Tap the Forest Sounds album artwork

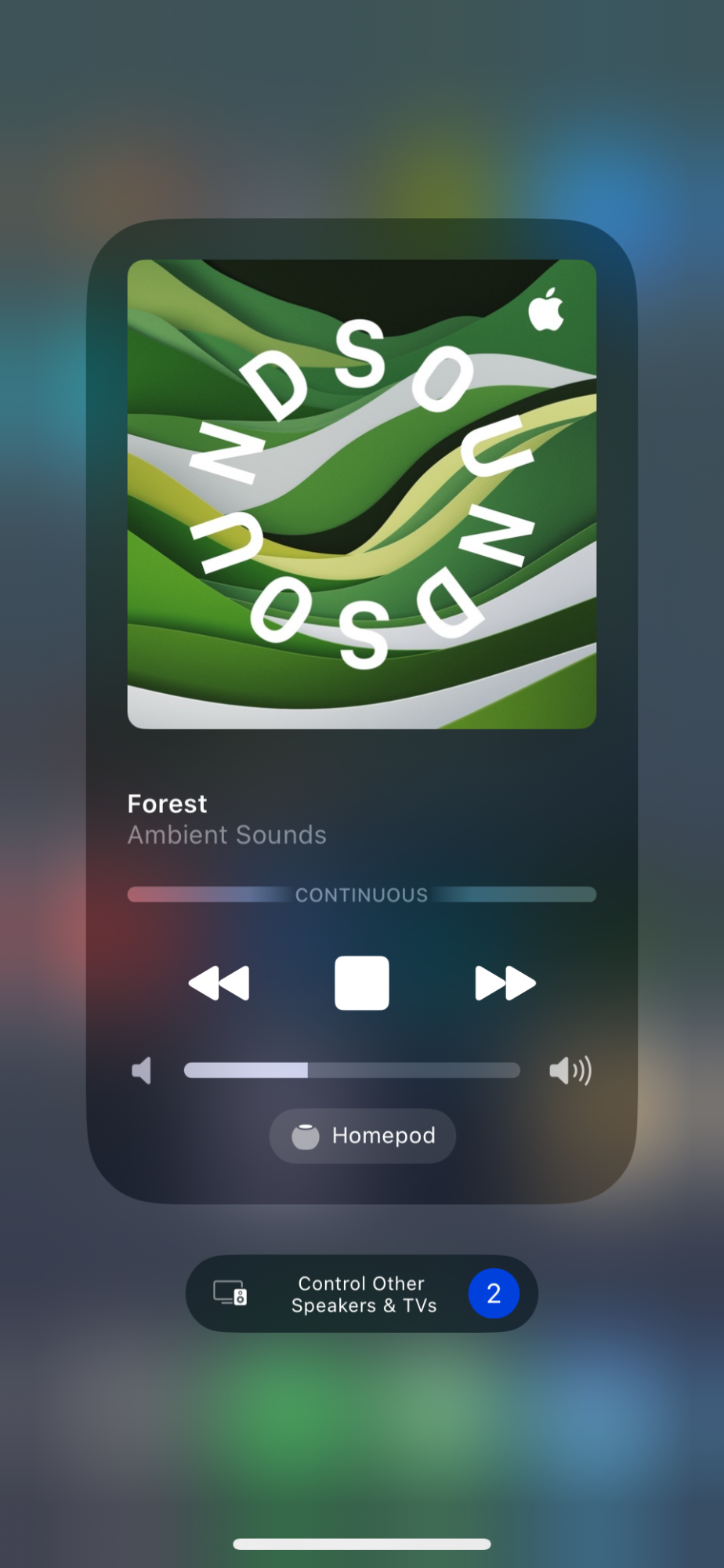coord(361,494)
